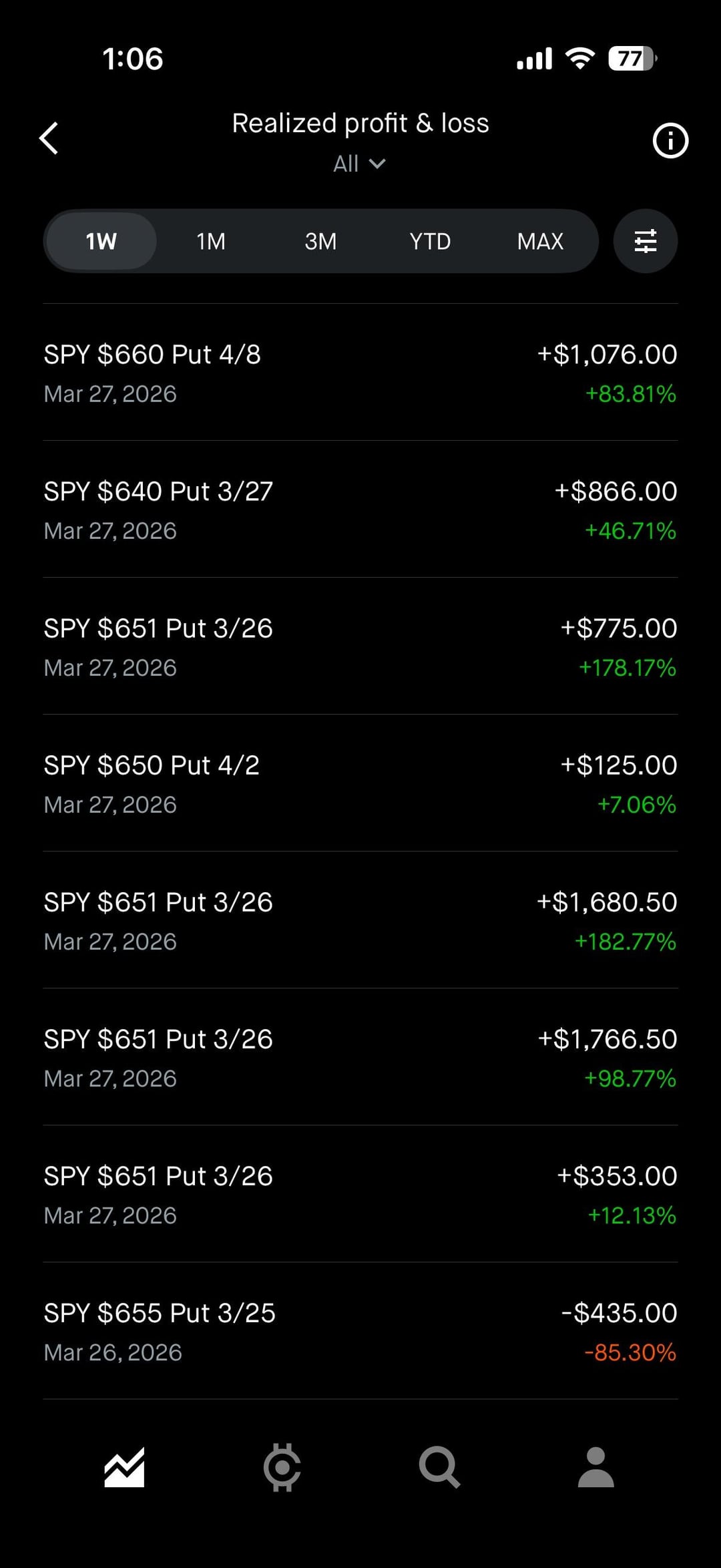The width and height of the screenshot is (721, 1568).
Task: Select the 1W time range
Action: [101, 241]
